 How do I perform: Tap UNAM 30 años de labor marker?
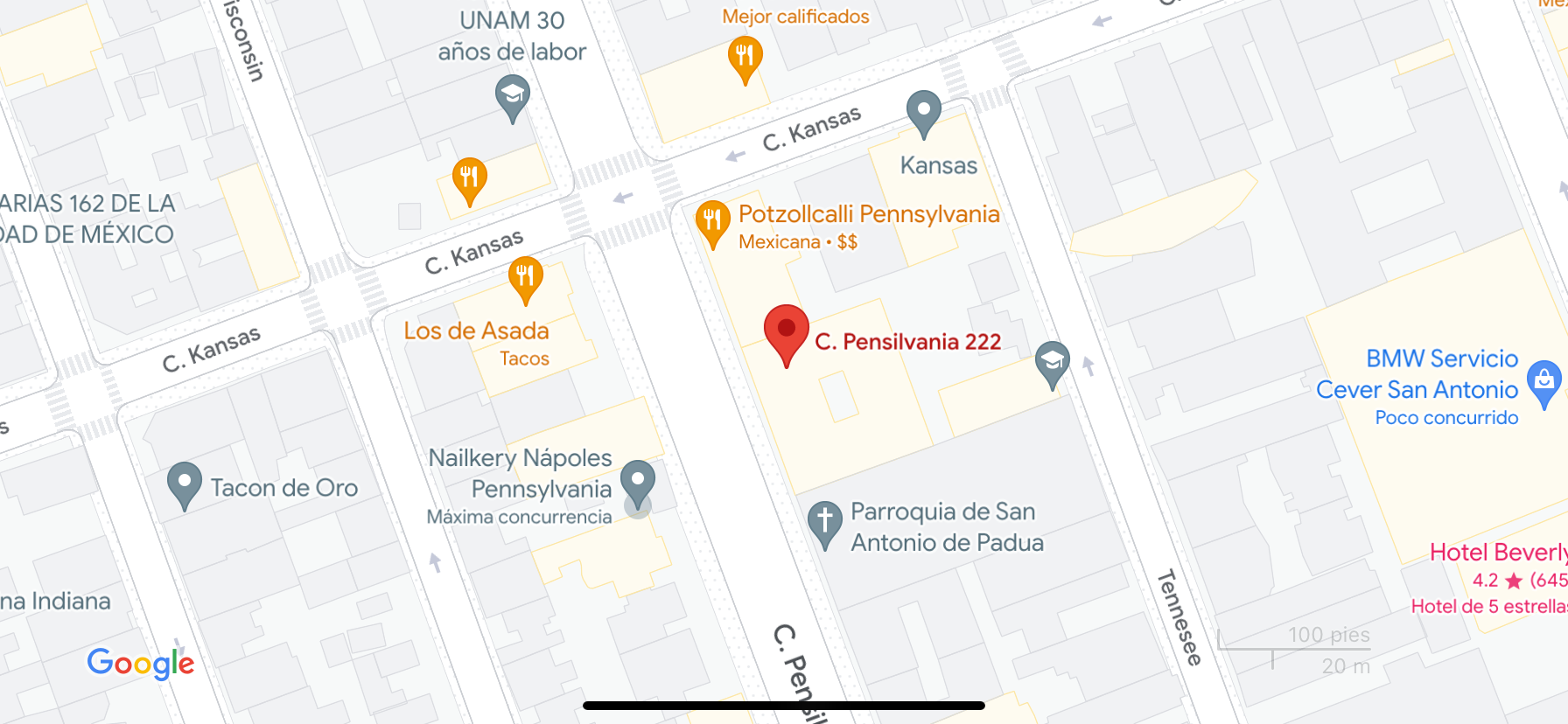pyautogui.click(x=513, y=100)
